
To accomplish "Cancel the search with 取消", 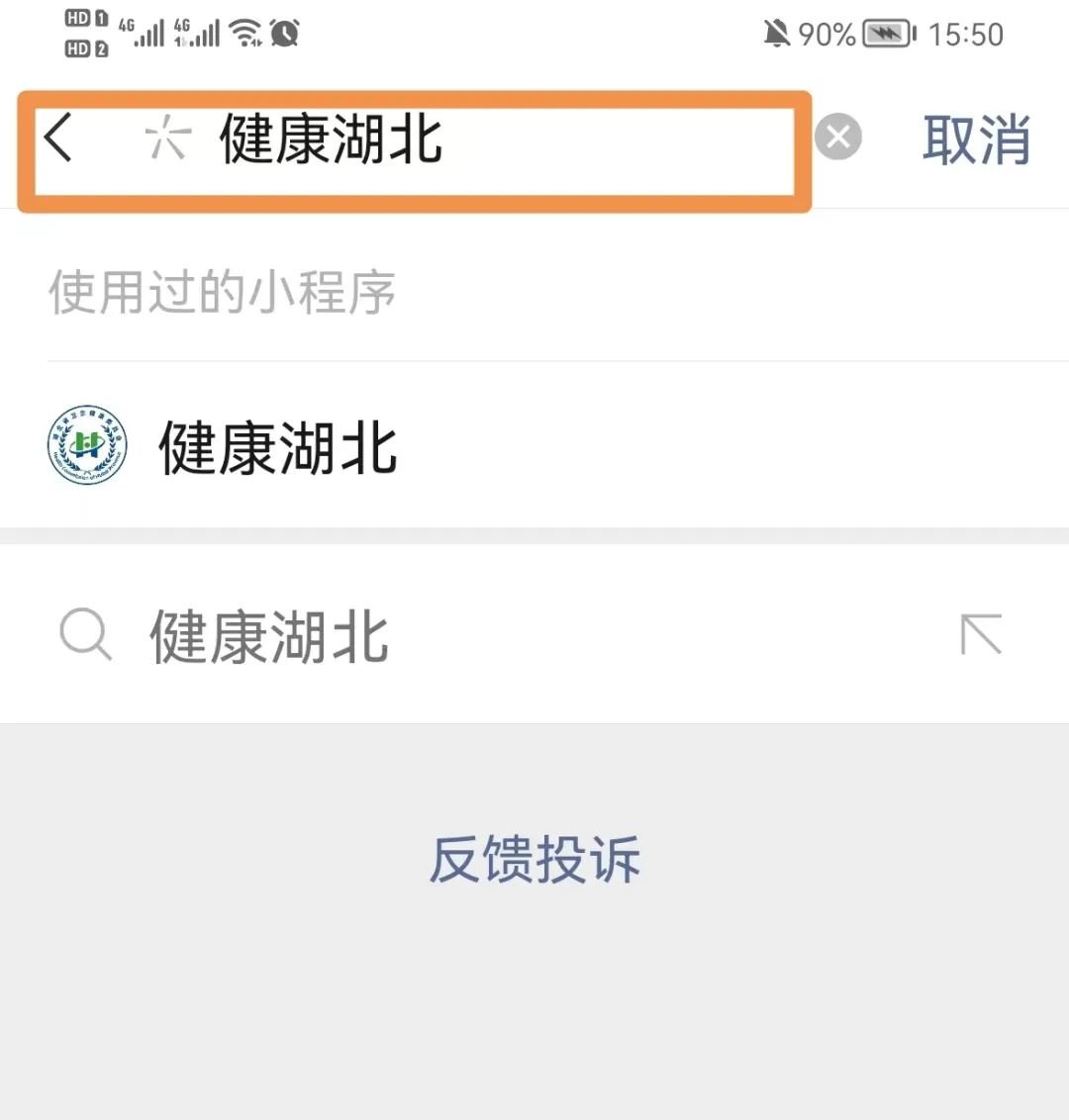I will (x=976, y=140).
